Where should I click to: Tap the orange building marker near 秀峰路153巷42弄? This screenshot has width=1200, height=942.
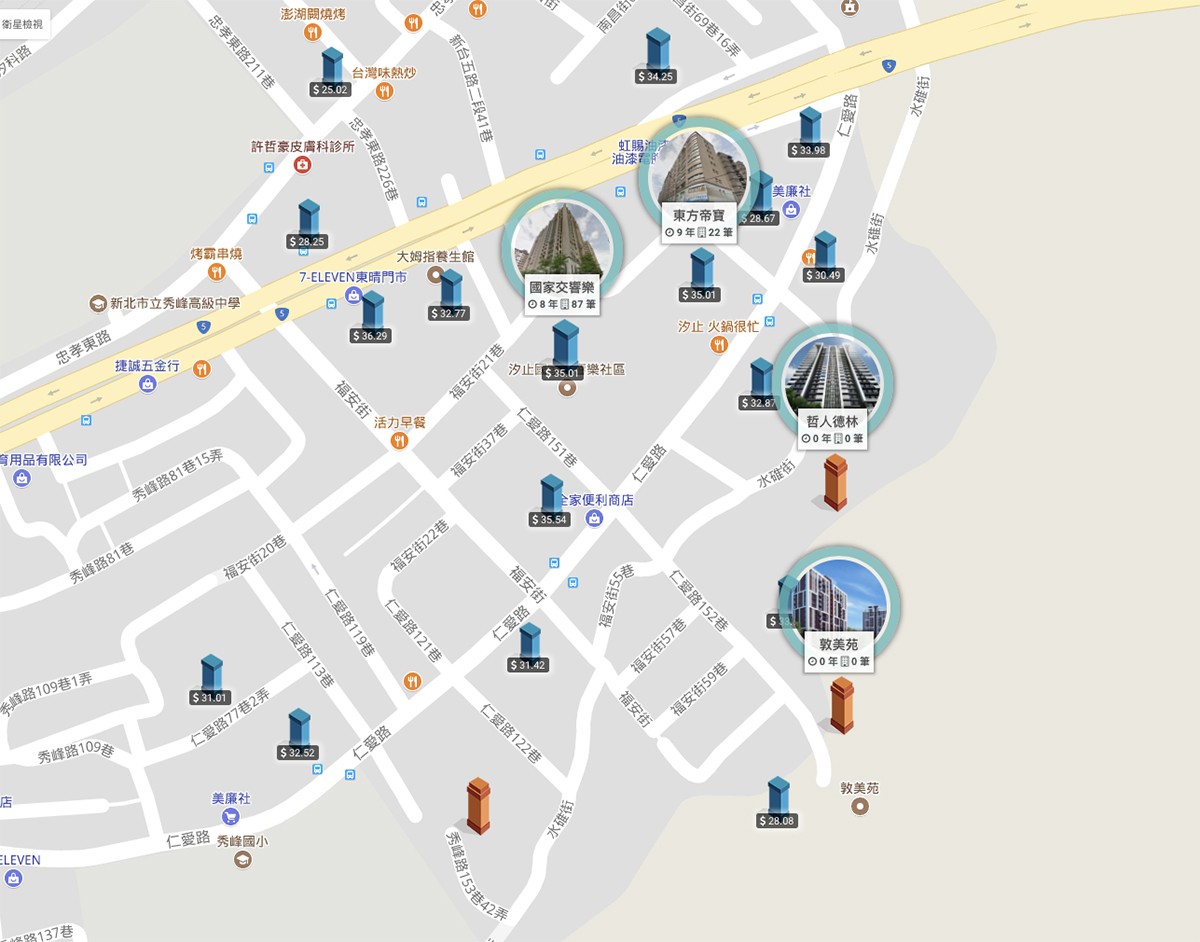tap(478, 806)
